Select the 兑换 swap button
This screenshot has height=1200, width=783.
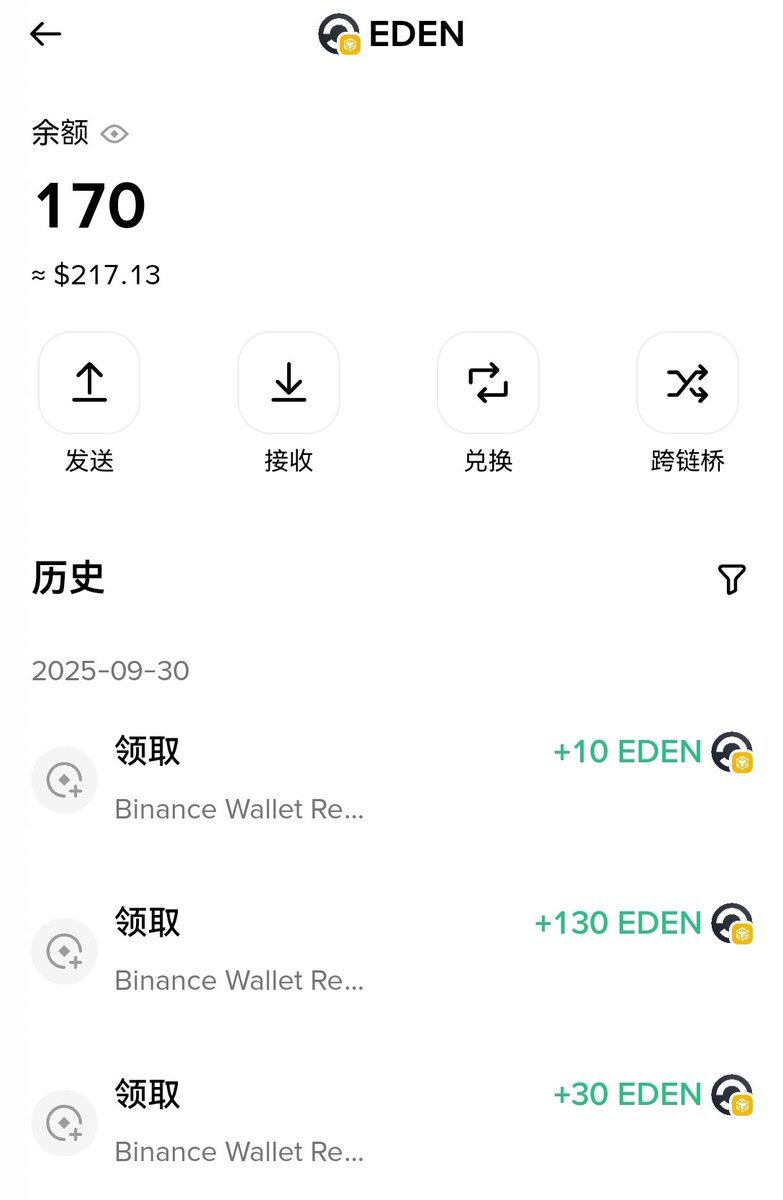tap(488, 383)
